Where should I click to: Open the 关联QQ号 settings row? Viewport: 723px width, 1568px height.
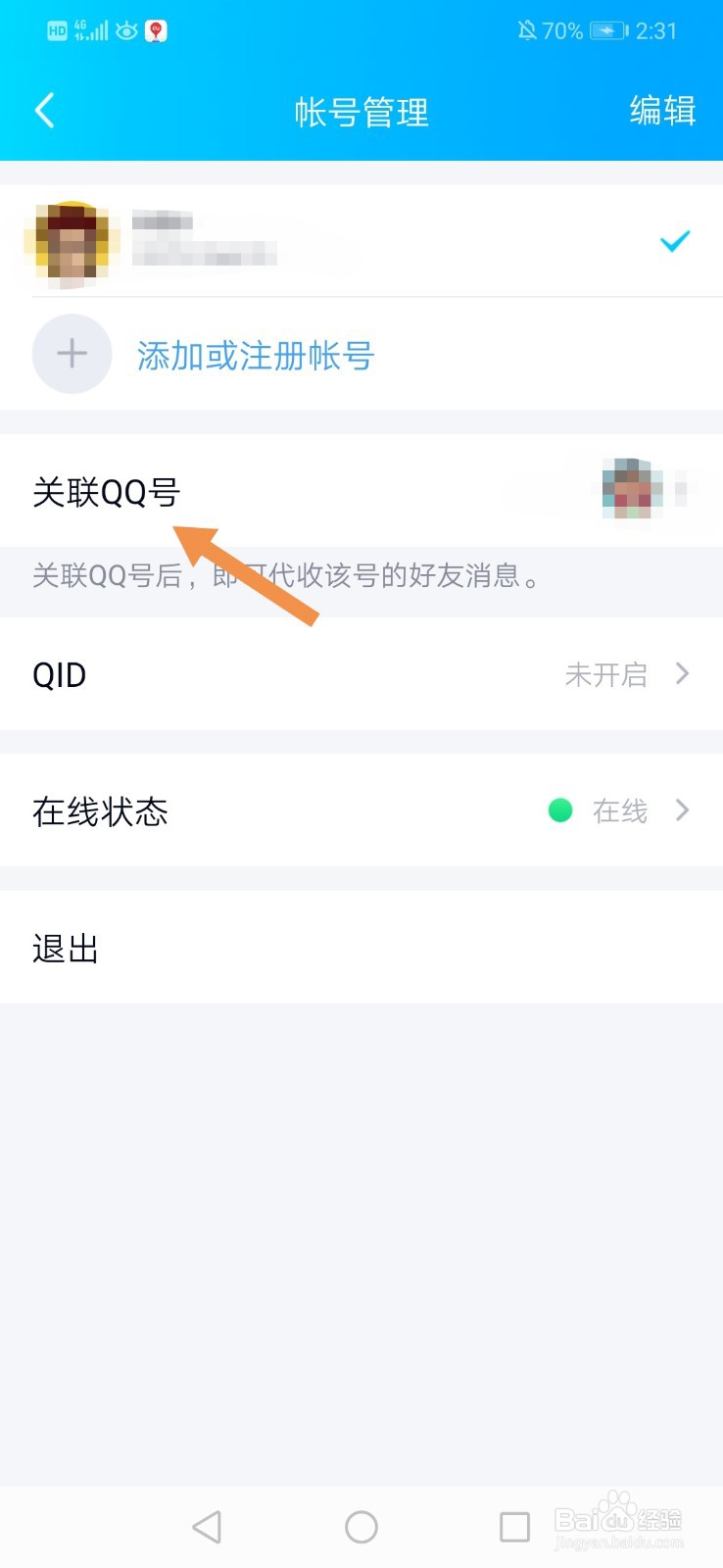(x=108, y=493)
